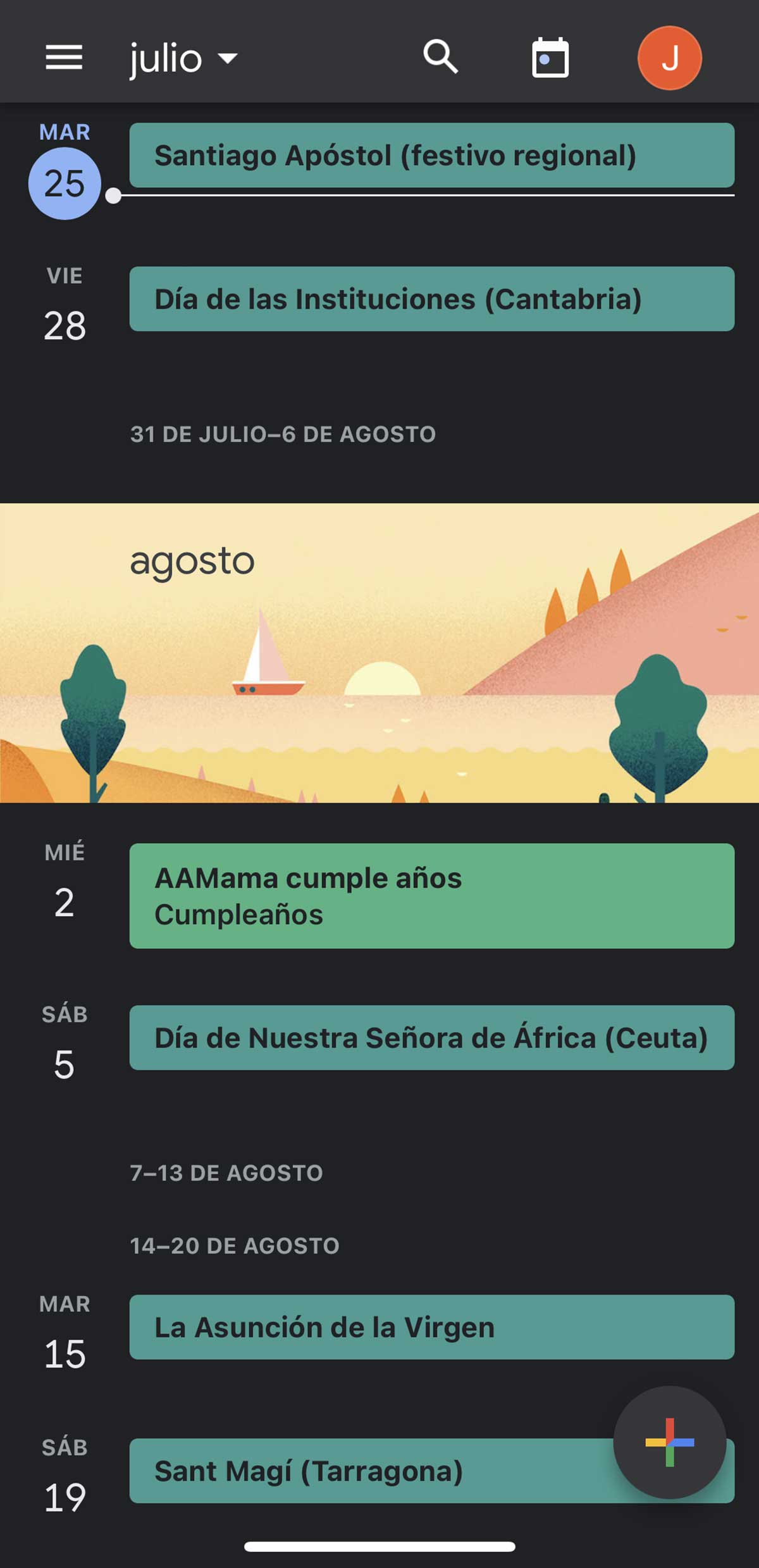Expand the 31 de julio–6 de agosto week

point(283,434)
